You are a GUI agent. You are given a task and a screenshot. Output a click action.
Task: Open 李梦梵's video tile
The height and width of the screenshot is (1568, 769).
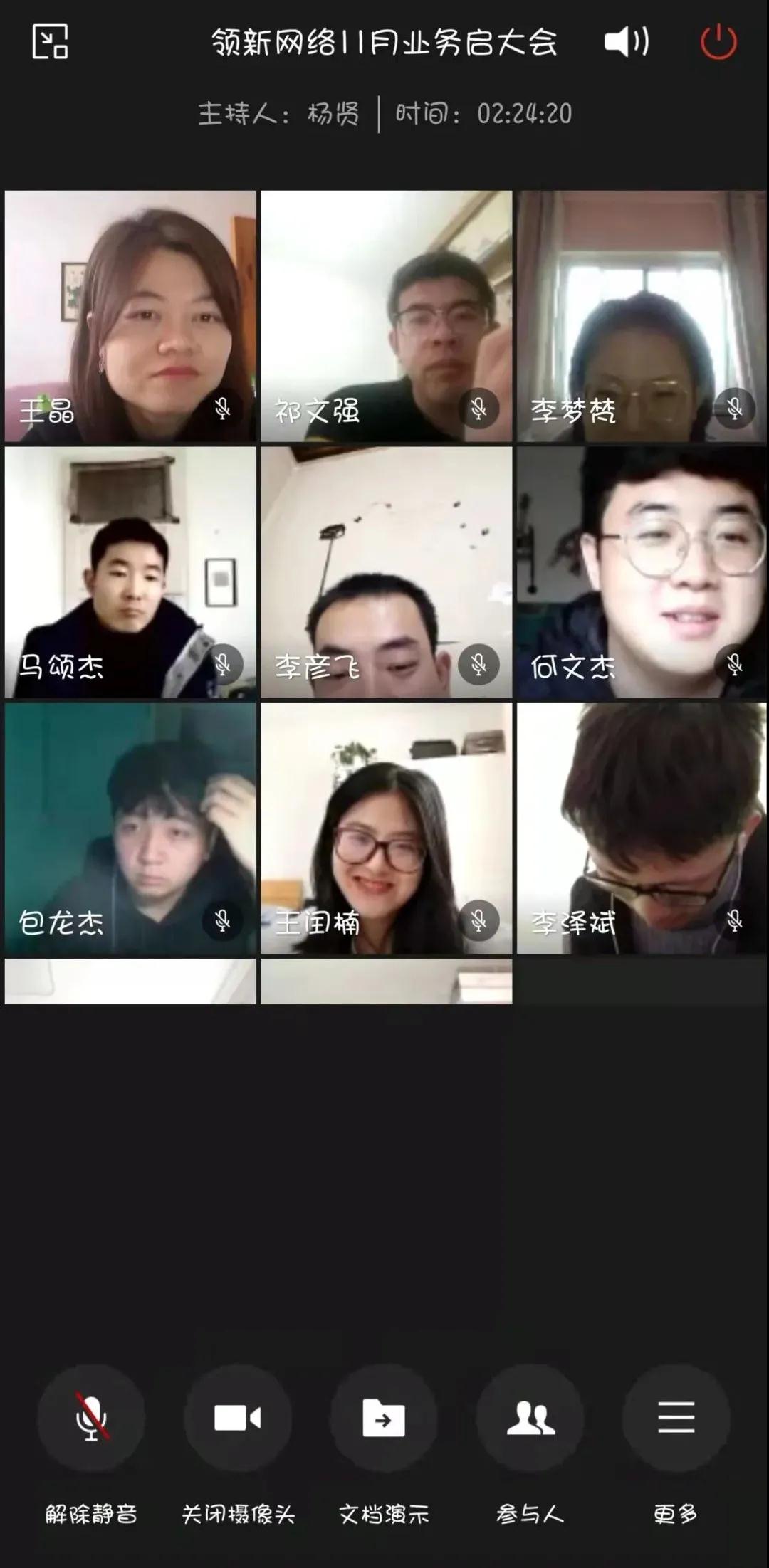coord(642,316)
